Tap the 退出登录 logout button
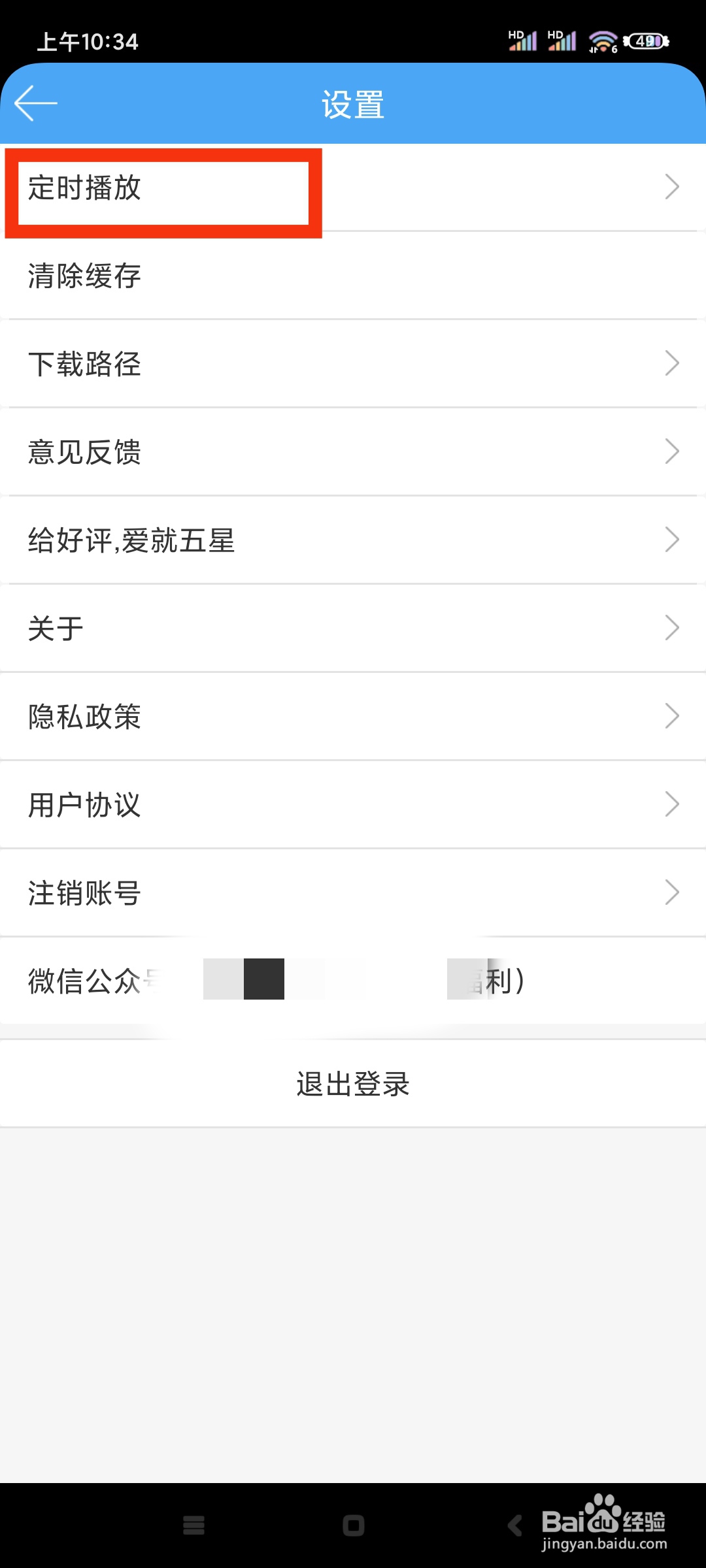 (353, 1083)
